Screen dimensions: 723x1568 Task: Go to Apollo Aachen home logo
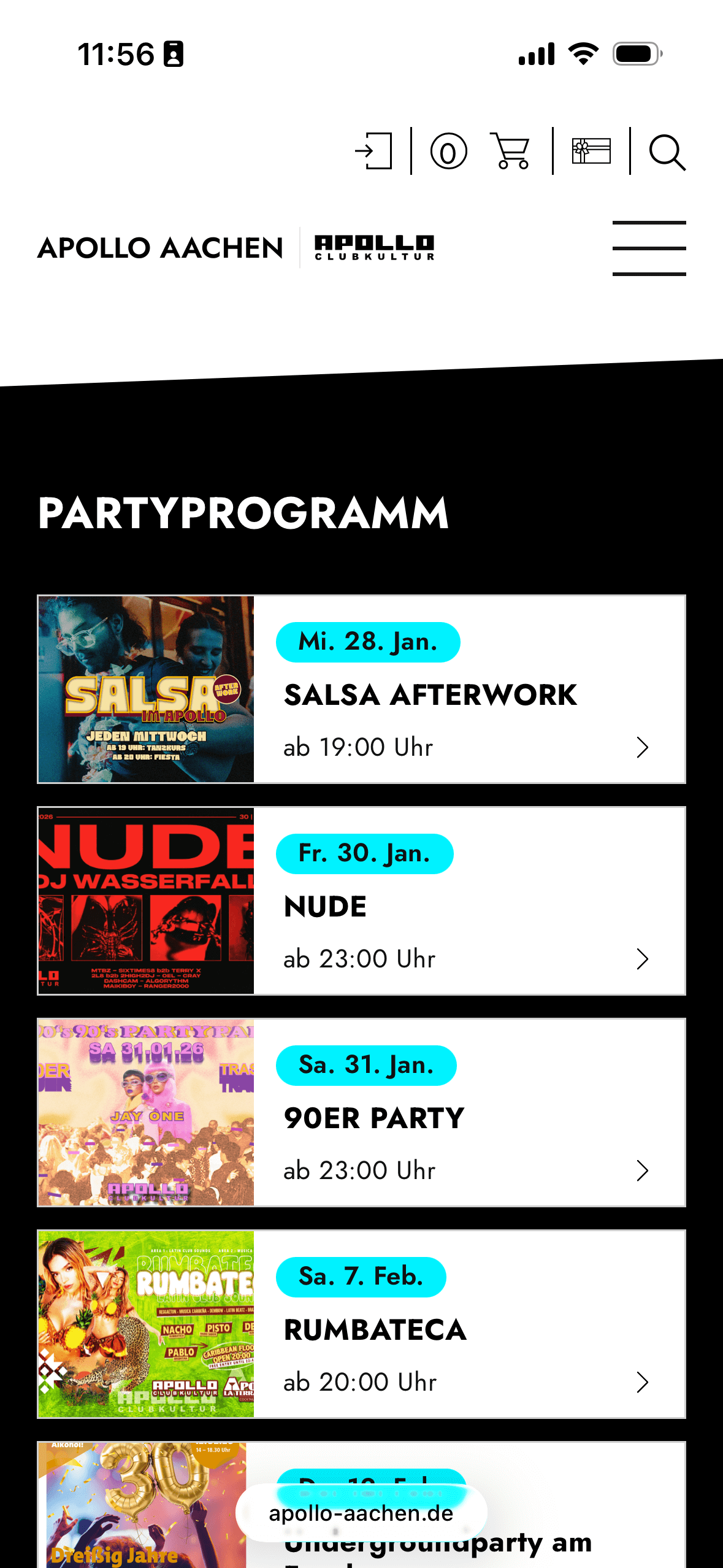click(x=236, y=248)
